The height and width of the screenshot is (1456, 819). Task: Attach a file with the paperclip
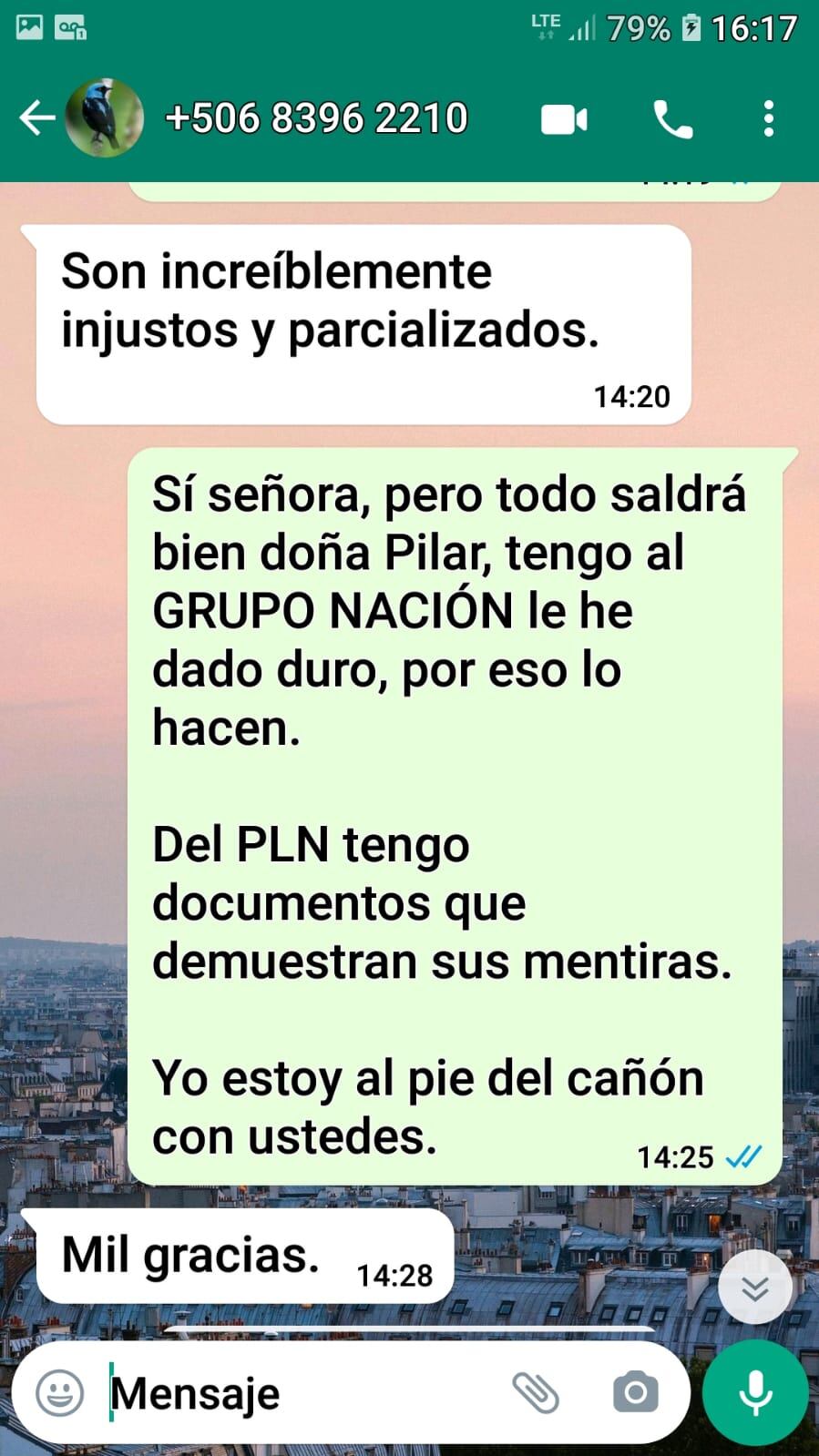coord(536,1392)
